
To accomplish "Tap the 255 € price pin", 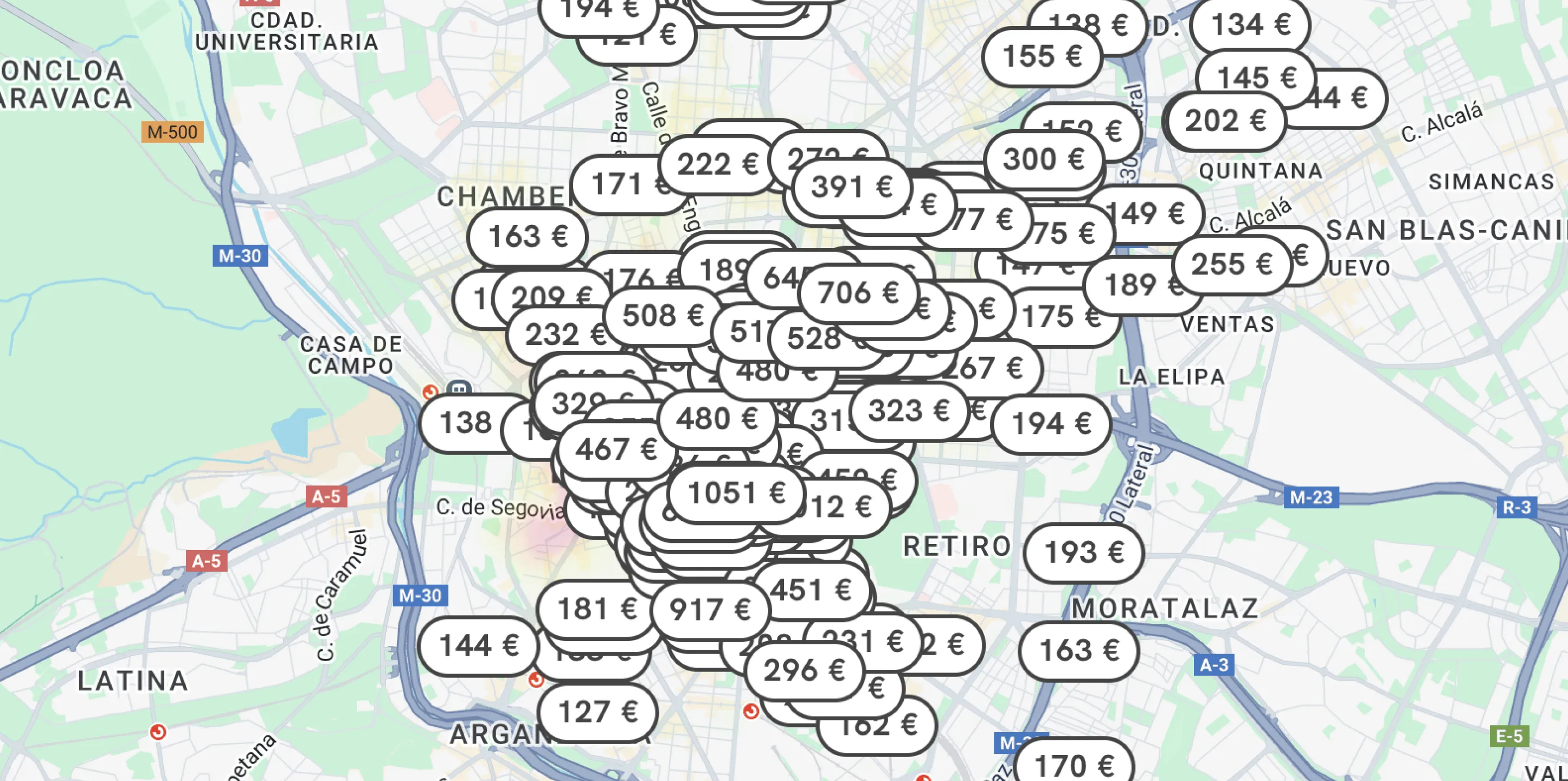I will [1231, 264].
